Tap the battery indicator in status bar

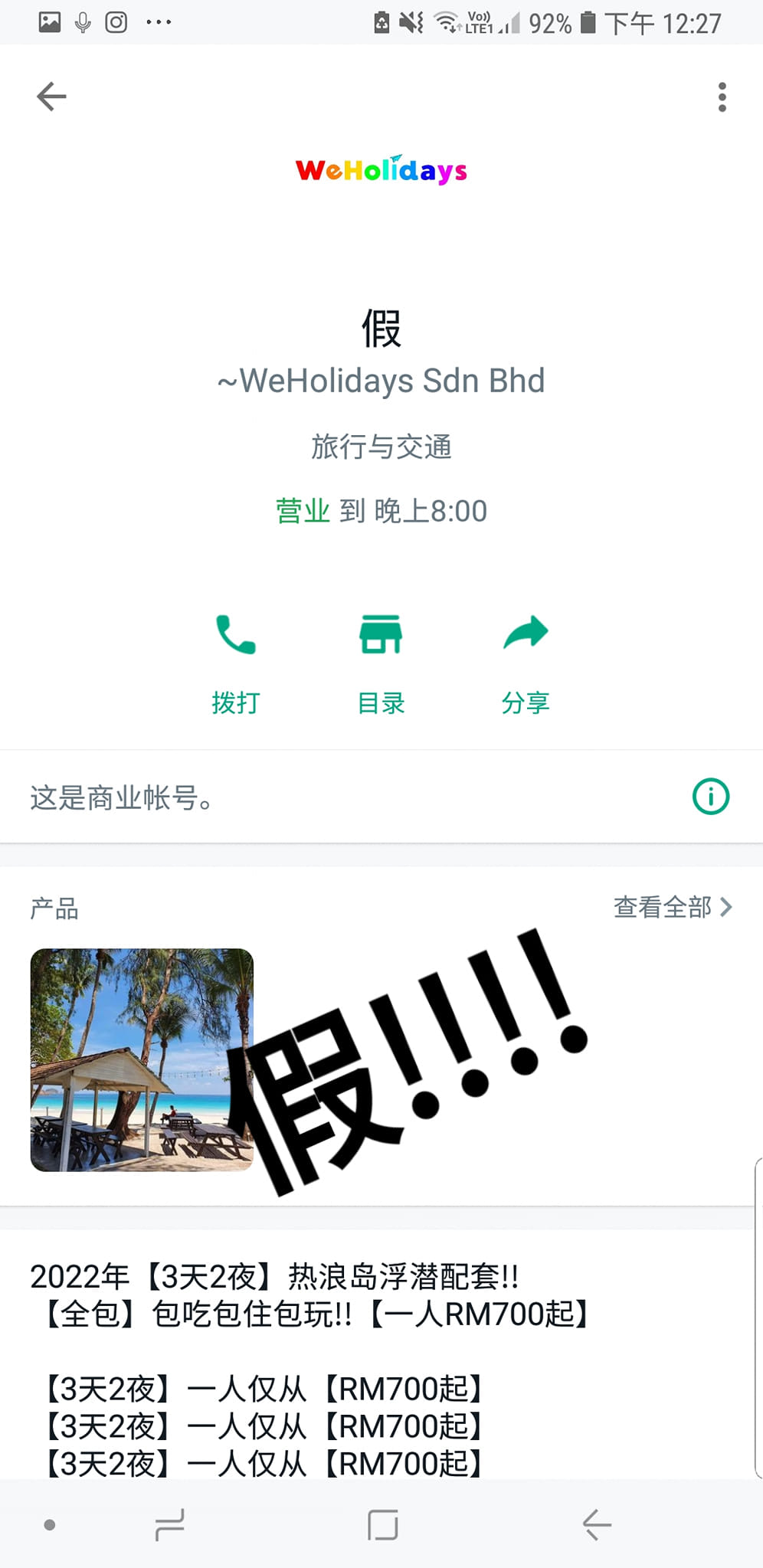coord(586,21)
